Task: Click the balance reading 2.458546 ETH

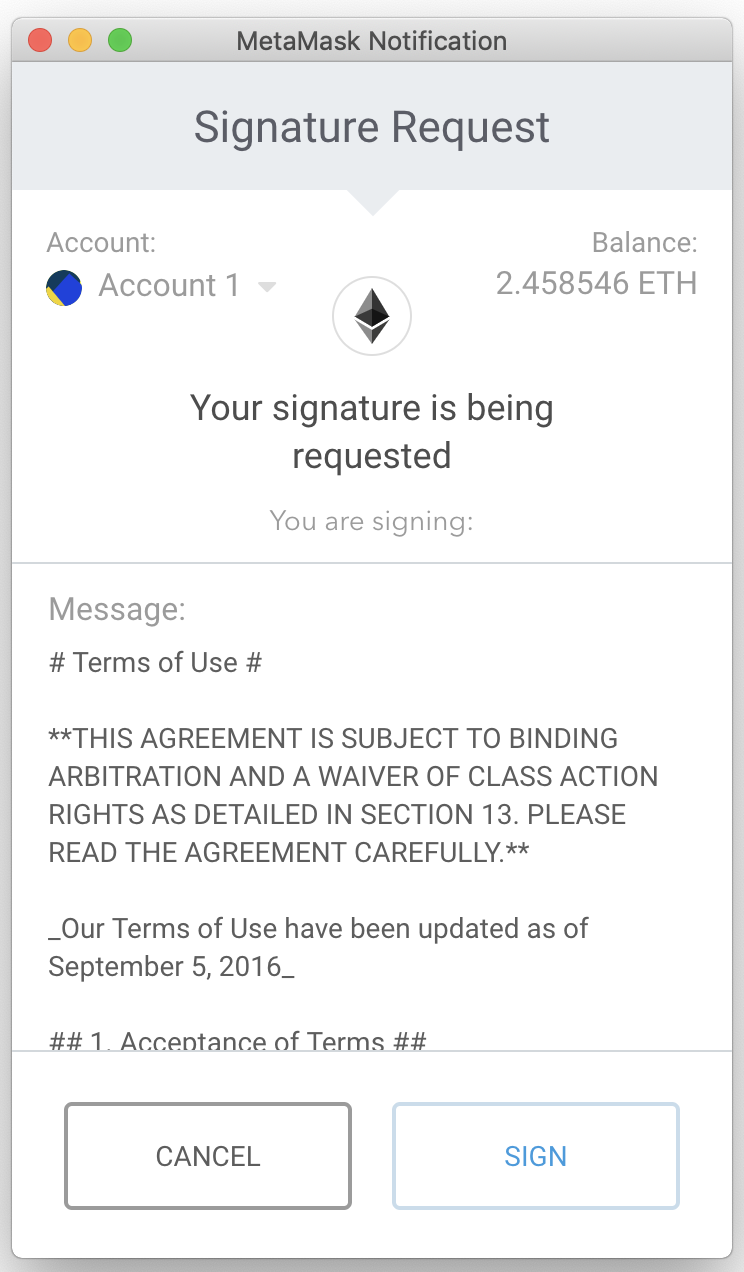Action: pos(597,283)
